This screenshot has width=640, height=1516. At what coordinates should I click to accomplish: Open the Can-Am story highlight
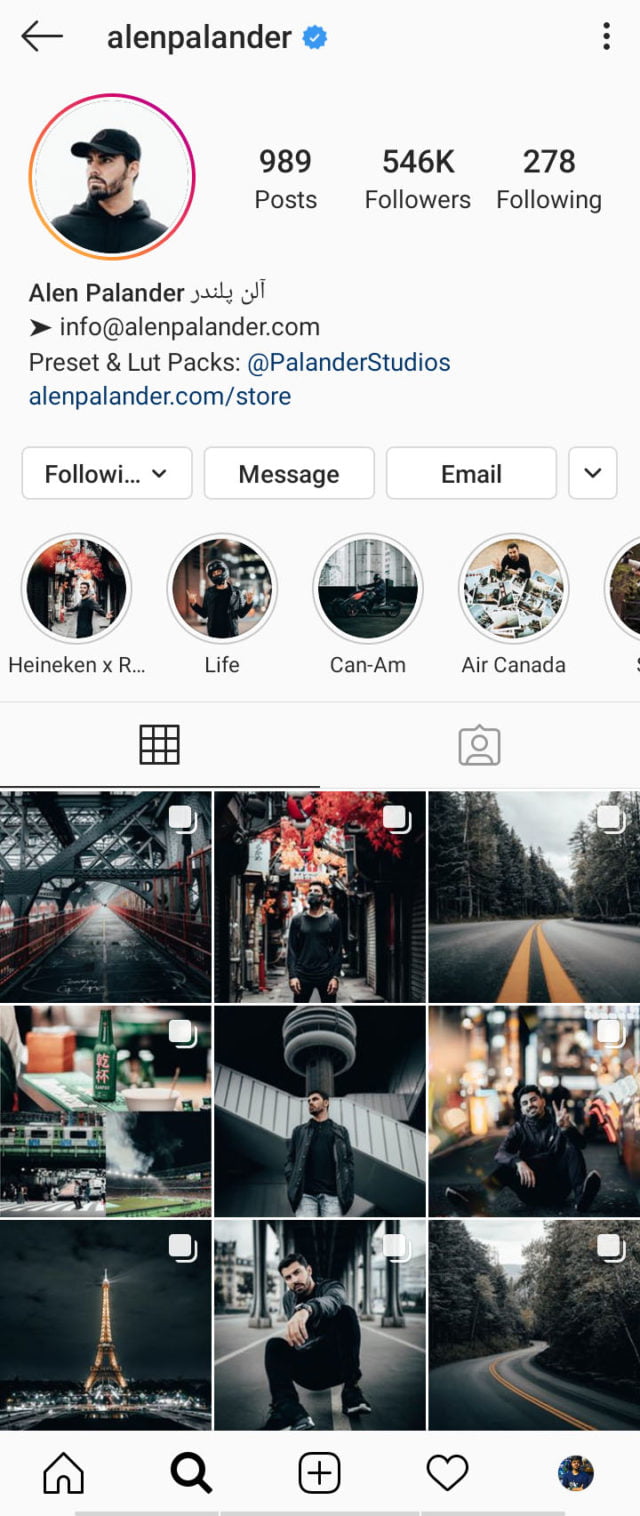pyautogui.click(x=368, y=590)
